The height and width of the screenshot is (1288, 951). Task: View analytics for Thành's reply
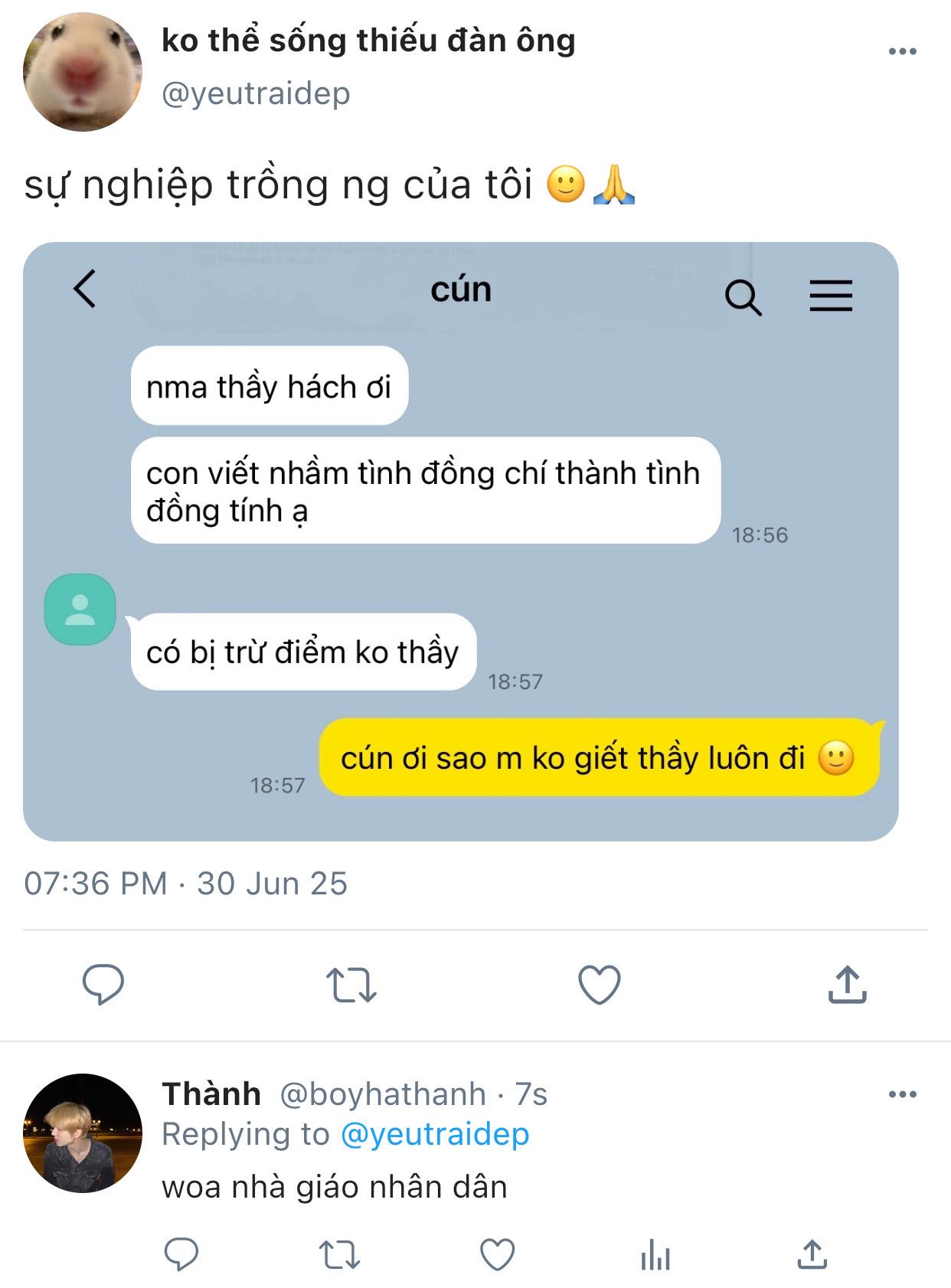tap(655, 1256)
